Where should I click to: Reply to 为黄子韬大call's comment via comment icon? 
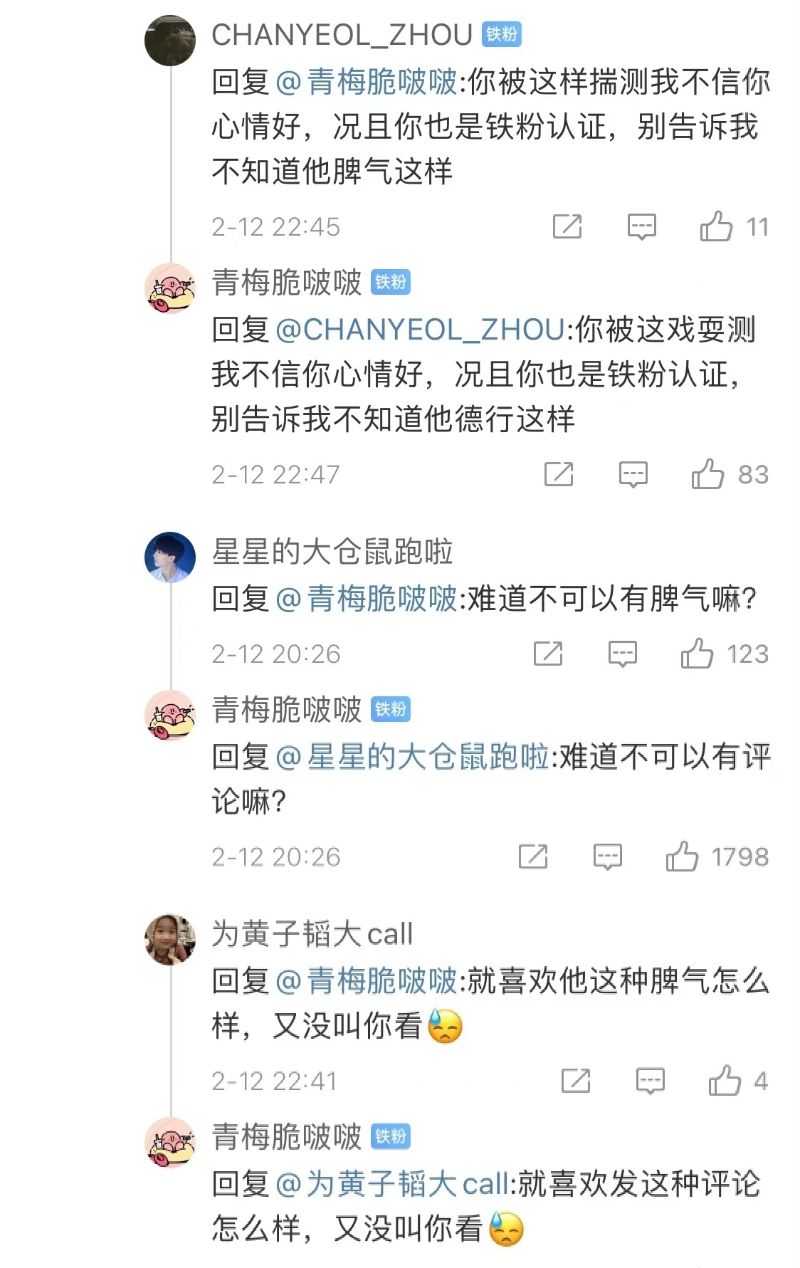tap(651, 1081)
